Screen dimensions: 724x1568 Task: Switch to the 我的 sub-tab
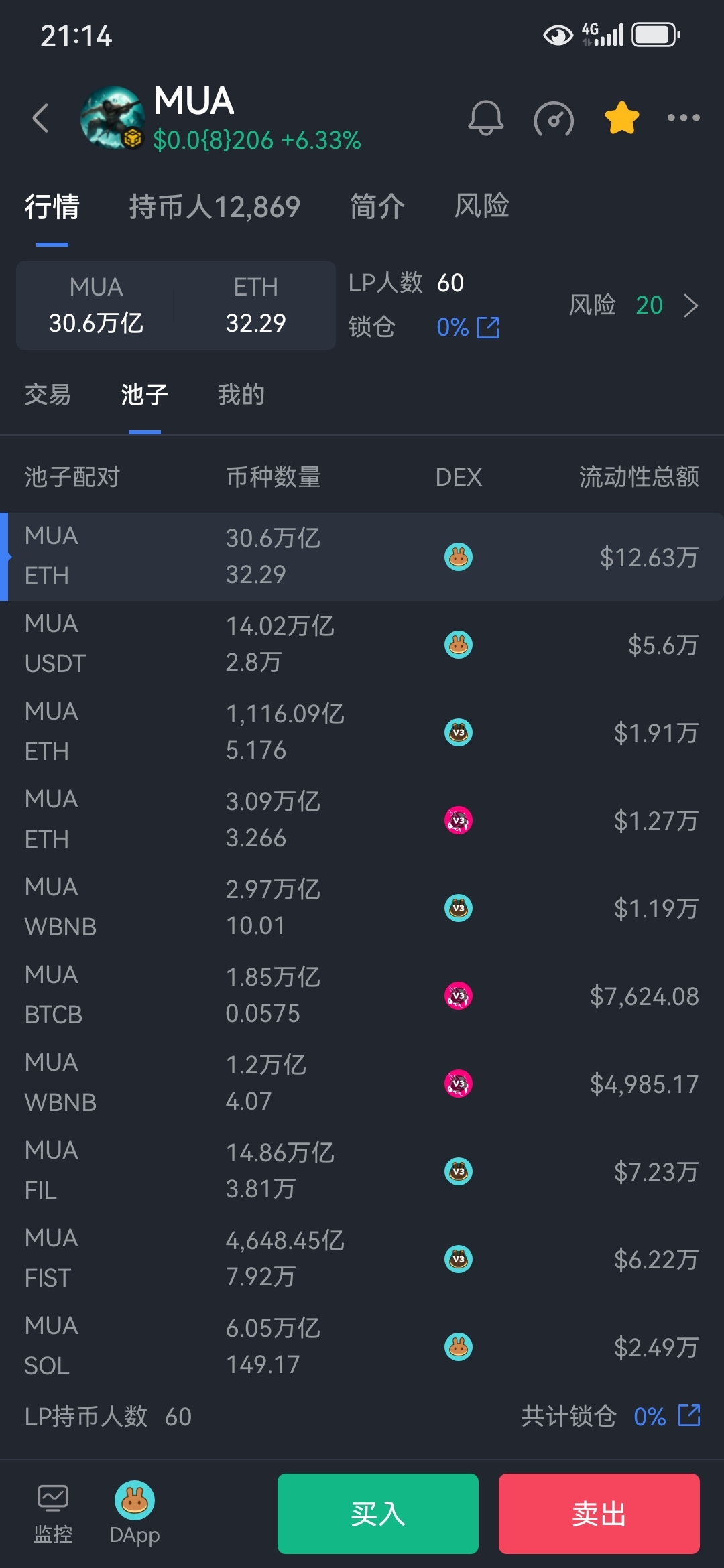coord(241,395)
